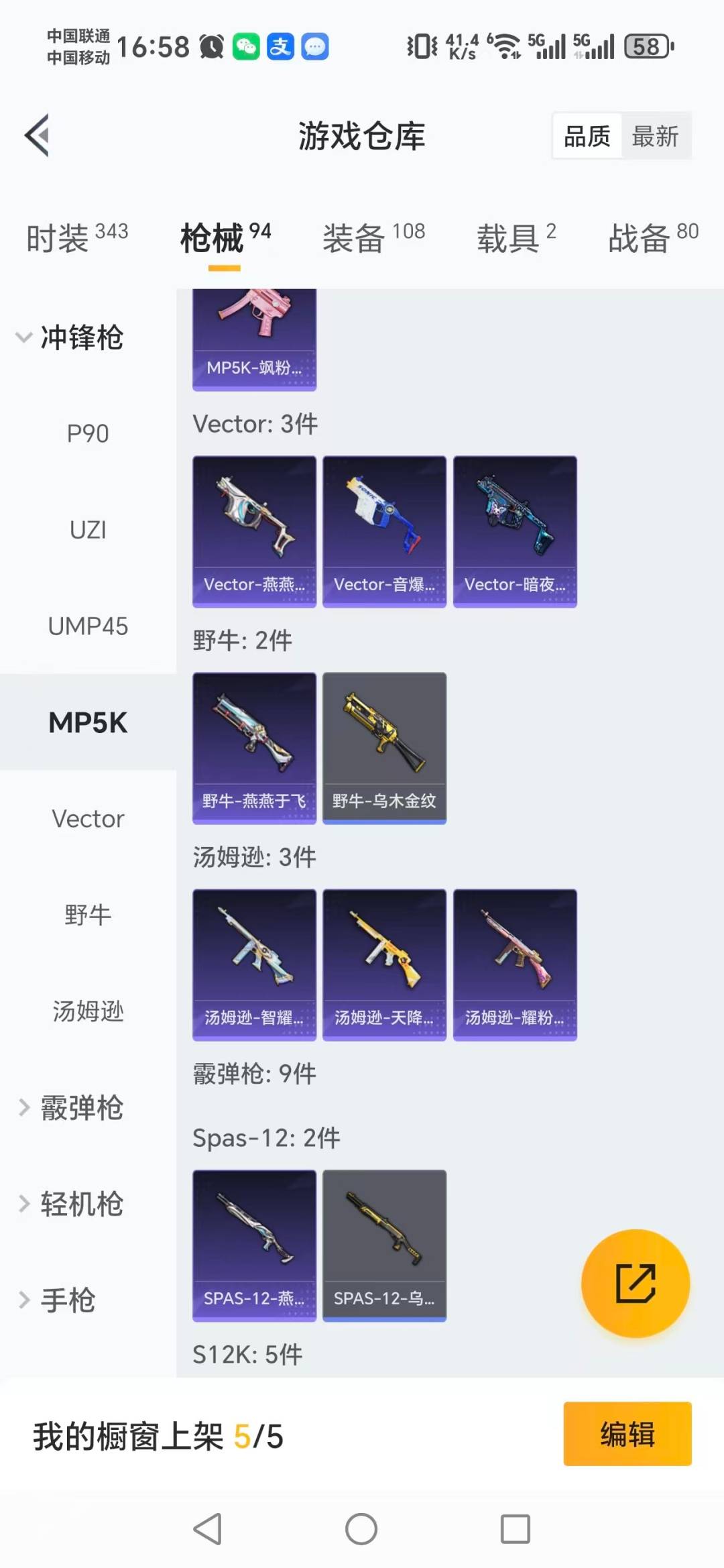Select the Vector-暗夜 weapon skin
Image resolution: width=724 pixels, height=1568 pixels.
515,530
